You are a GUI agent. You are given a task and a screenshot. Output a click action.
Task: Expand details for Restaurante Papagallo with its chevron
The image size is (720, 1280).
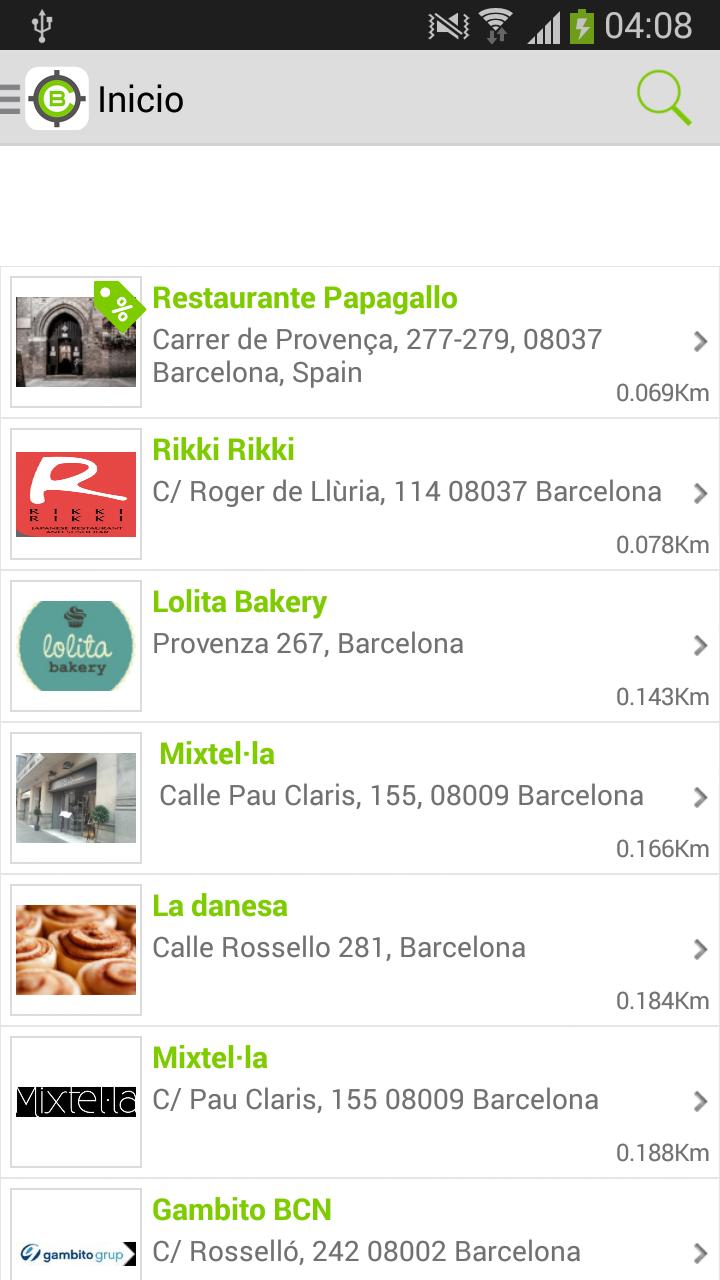tap(702, 341)
